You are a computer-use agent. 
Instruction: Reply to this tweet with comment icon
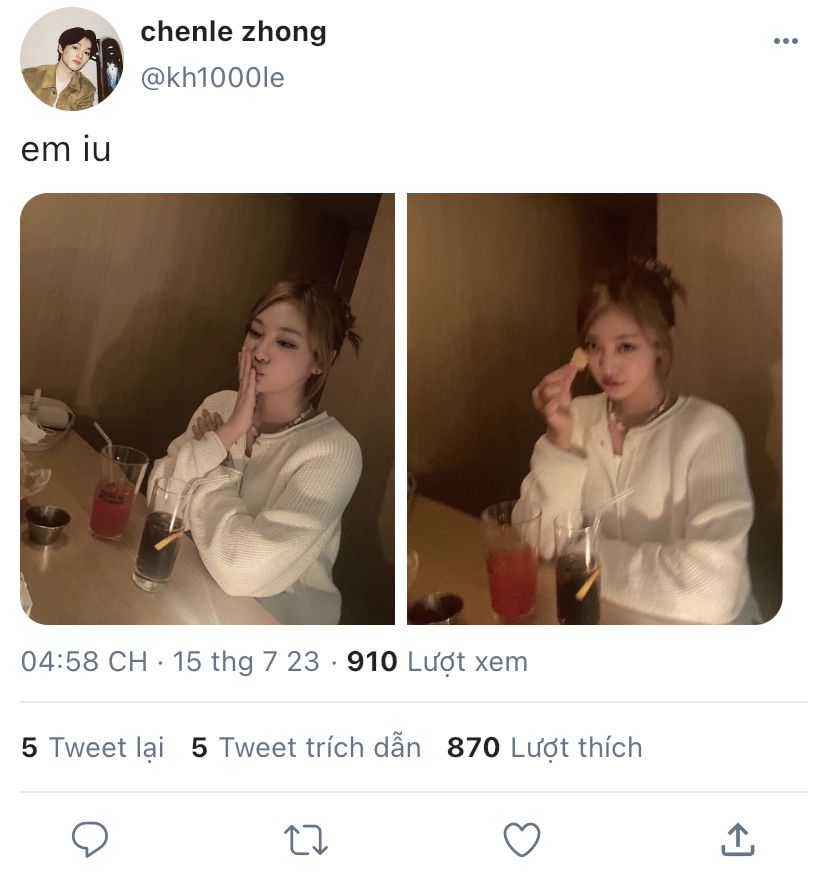tap(91, 839)
